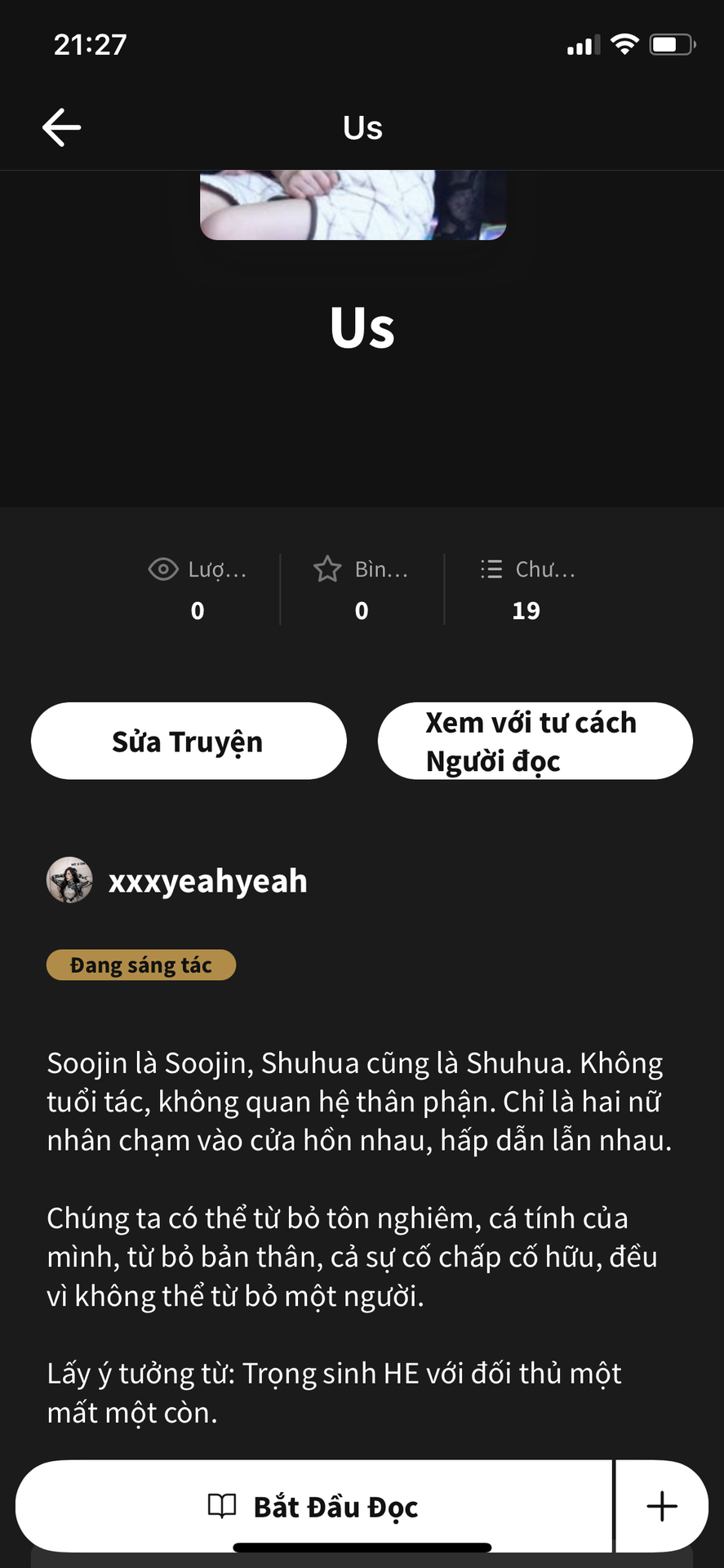The width and height of the screenshot is (724, 1568).
Task: Tap the Sửa Truyện button
Action: click(189, 742)
